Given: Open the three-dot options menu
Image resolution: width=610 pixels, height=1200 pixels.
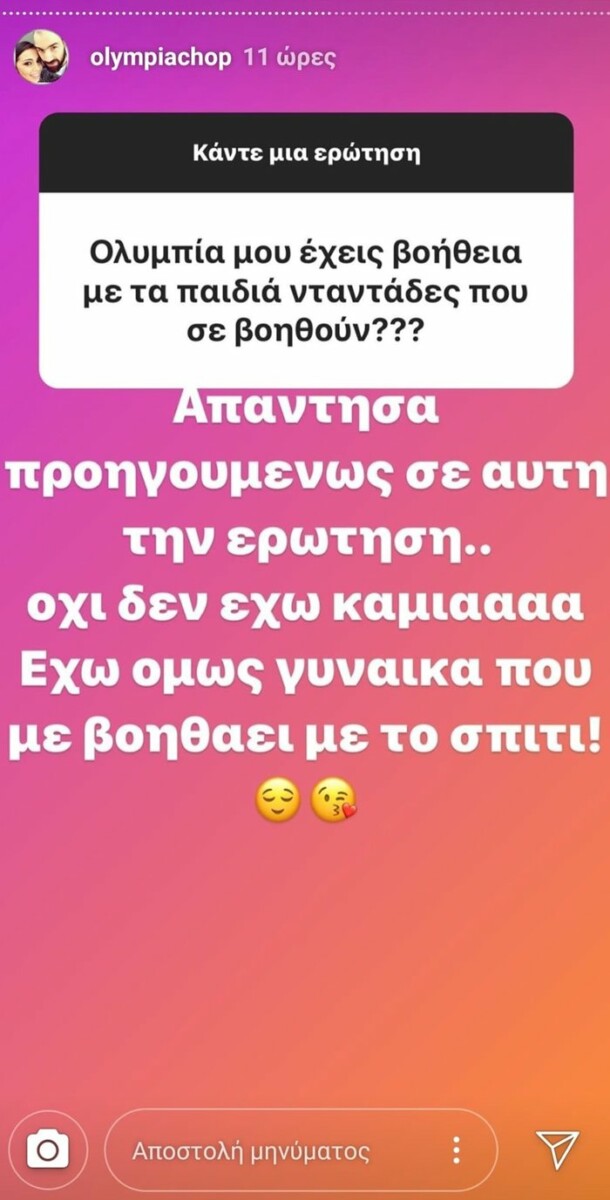Looking at the screenshot, I should click(456, 1150).
